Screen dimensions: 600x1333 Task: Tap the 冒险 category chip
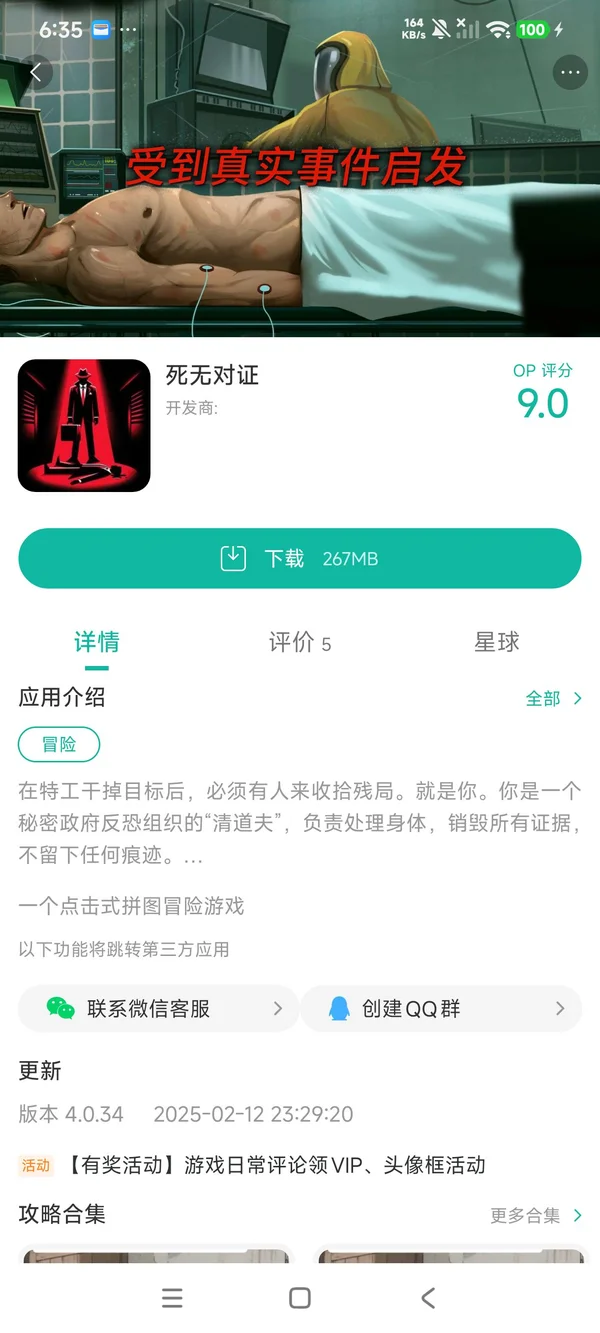[59, 745]
